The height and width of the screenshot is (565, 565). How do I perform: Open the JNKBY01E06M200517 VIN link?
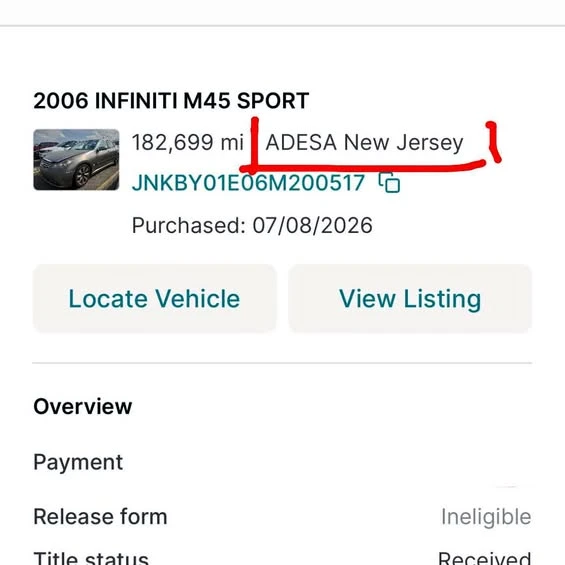click(248, 183)
